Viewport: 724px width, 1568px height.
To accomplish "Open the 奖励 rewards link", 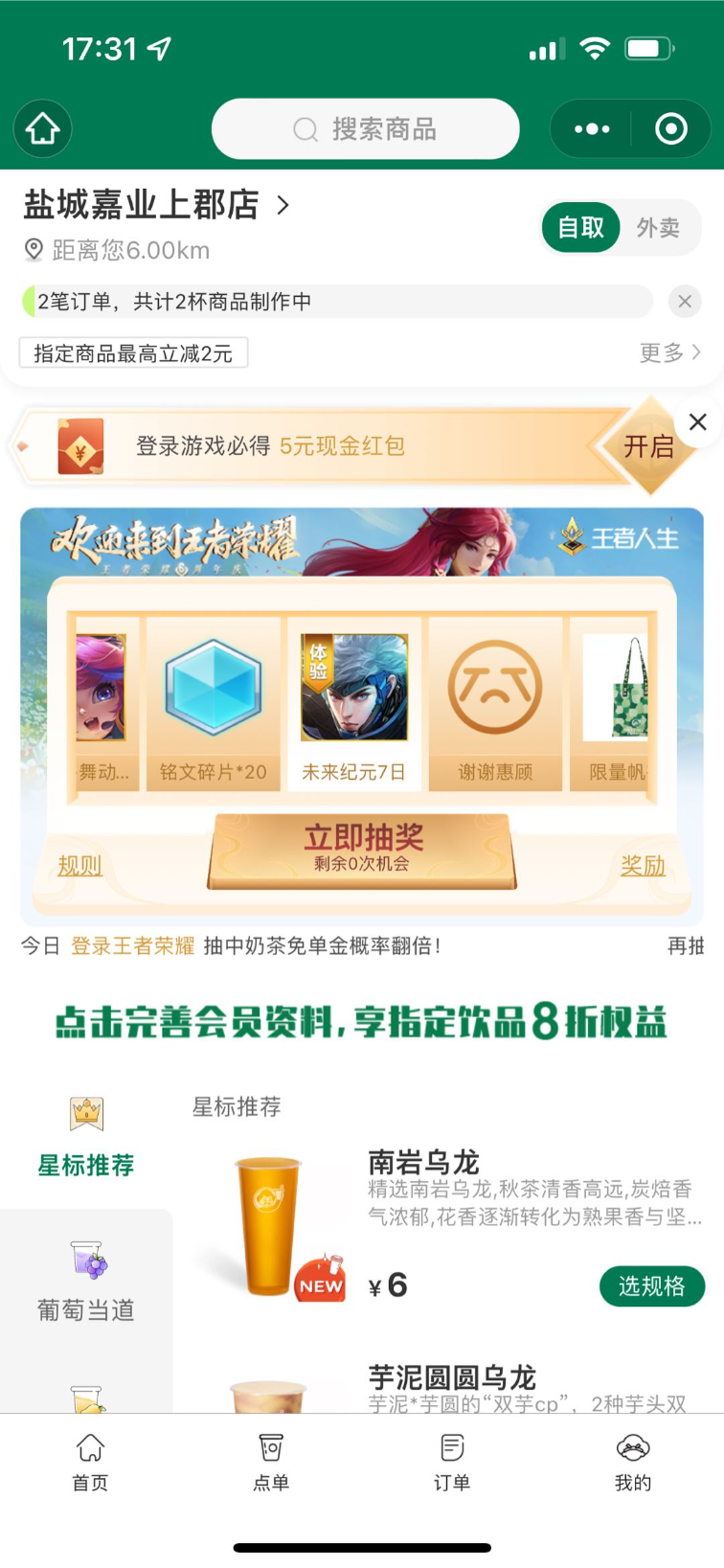I will click(643, 866).
